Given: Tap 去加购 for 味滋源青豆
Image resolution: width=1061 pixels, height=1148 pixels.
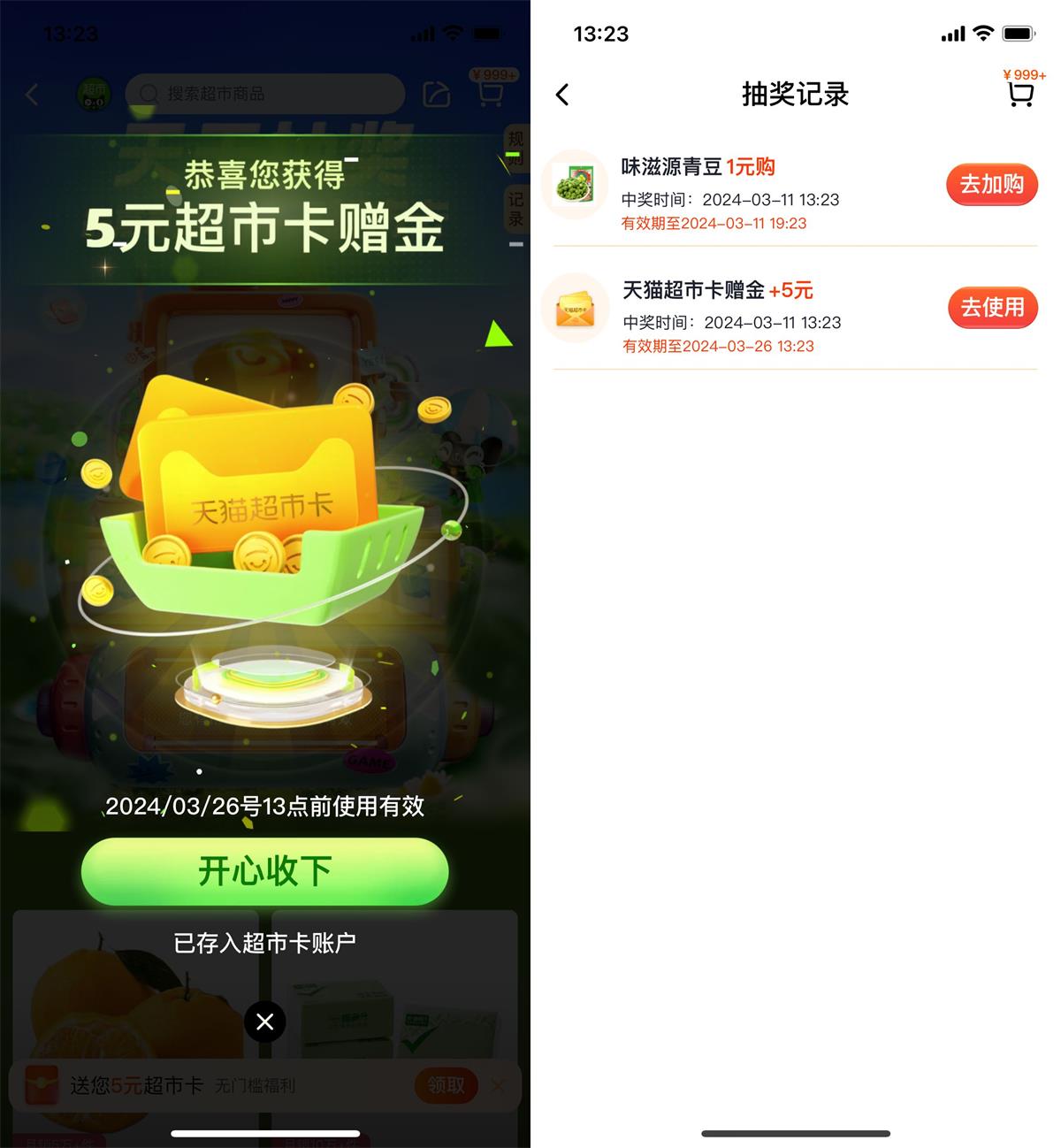Looking at the screenshot, I should [x=991, y=185].
